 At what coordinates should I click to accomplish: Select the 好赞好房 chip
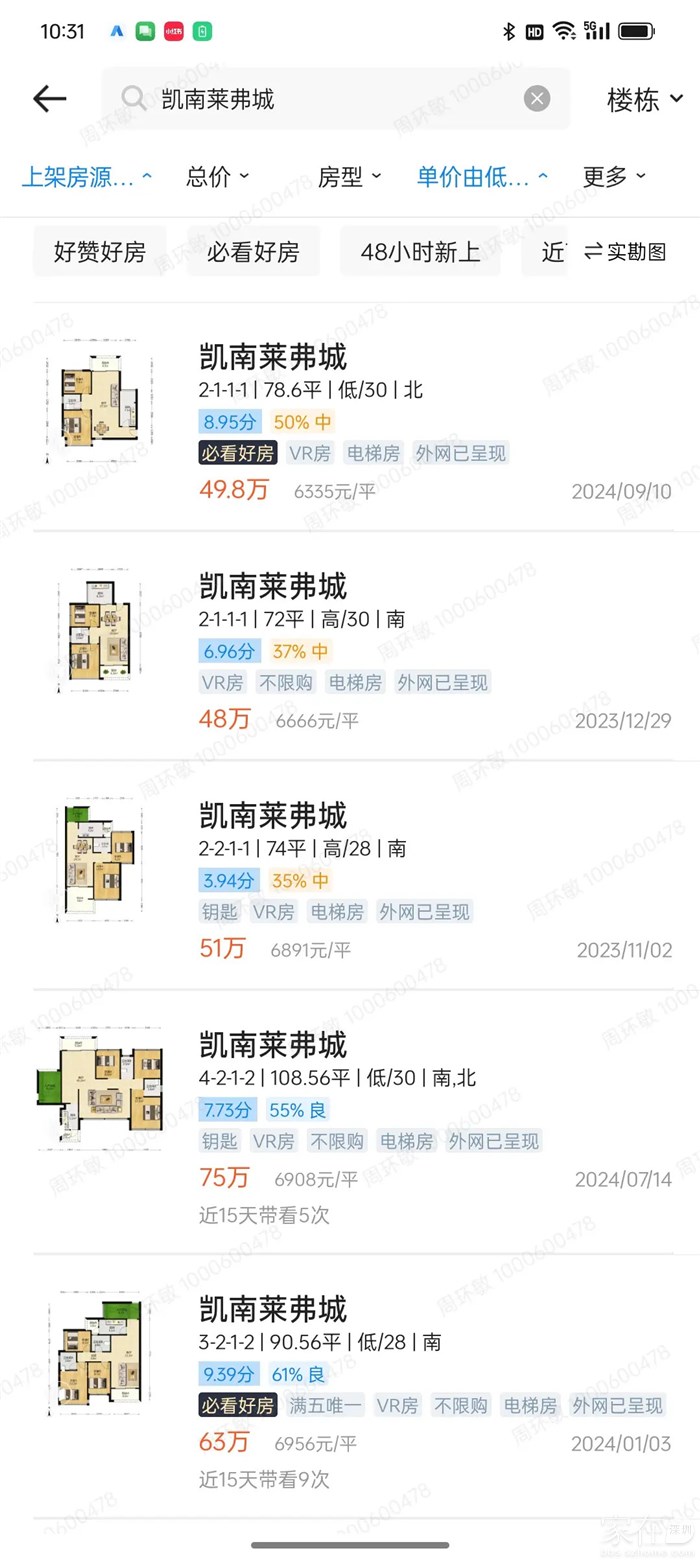tap(100, 252)
